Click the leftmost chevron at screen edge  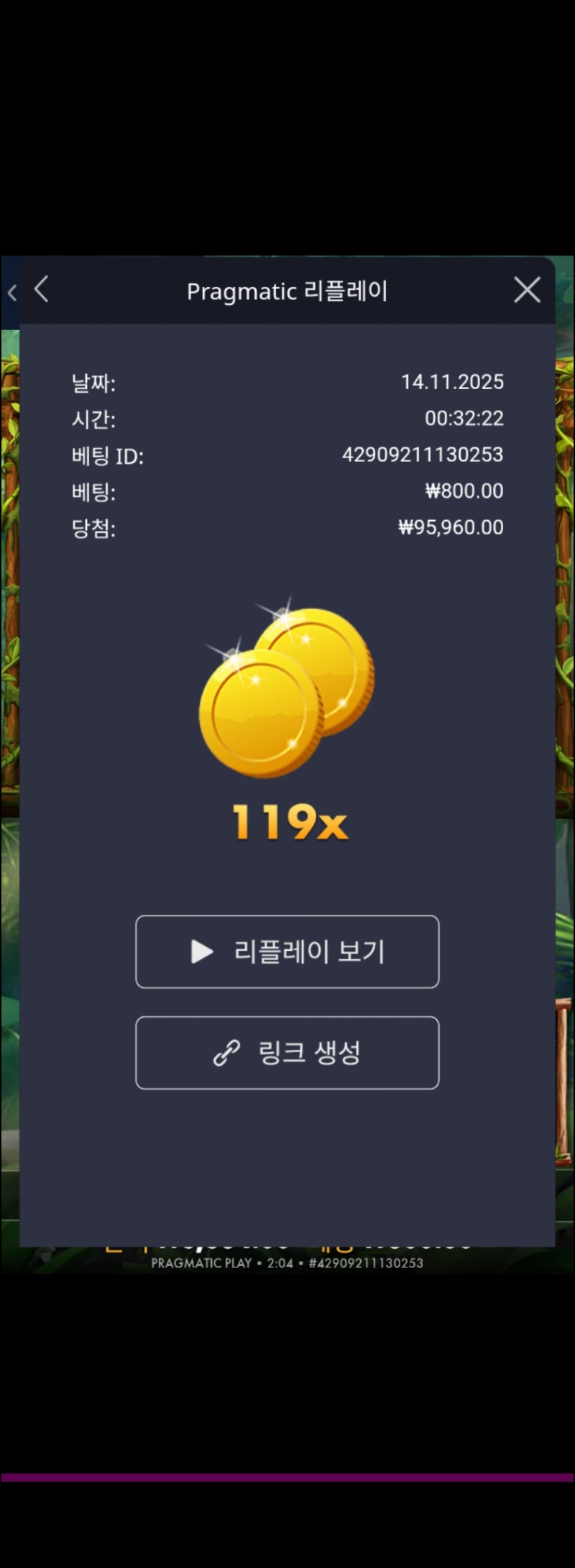11,292
